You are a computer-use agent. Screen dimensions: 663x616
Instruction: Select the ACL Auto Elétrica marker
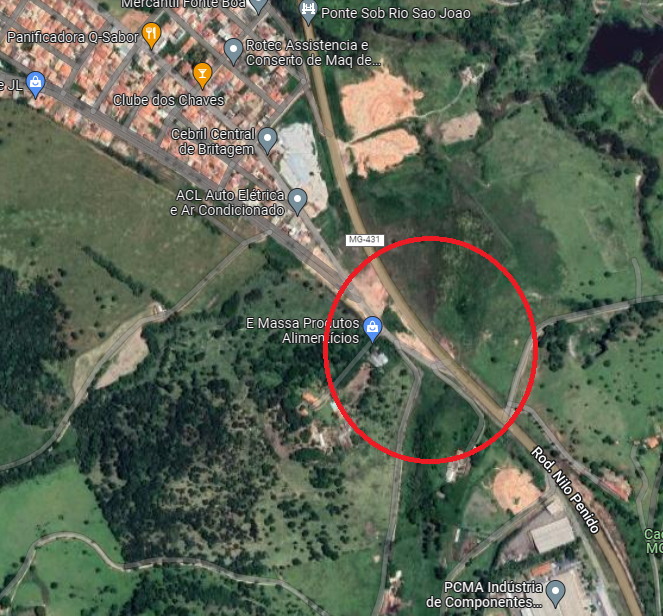tap(298, 202)
